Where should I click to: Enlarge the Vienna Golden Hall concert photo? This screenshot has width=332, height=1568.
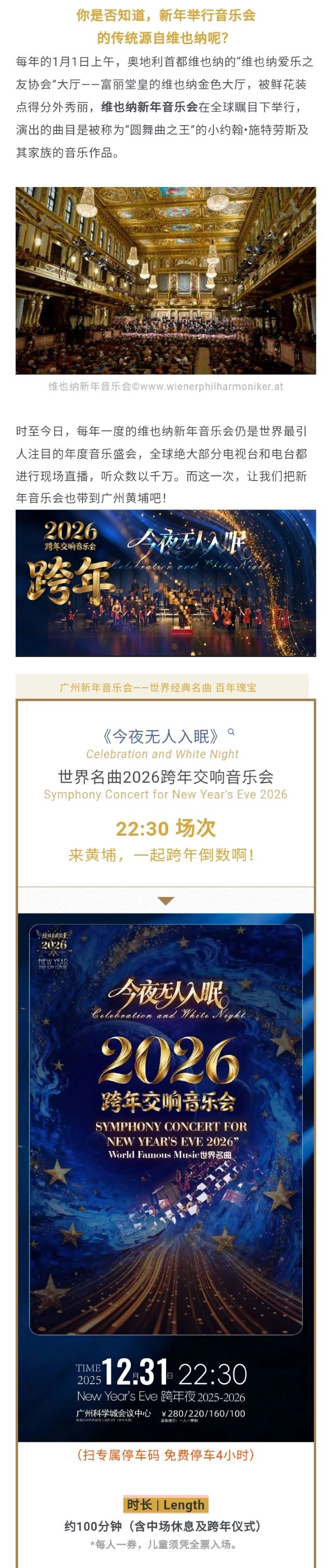[x=165, y=280]
